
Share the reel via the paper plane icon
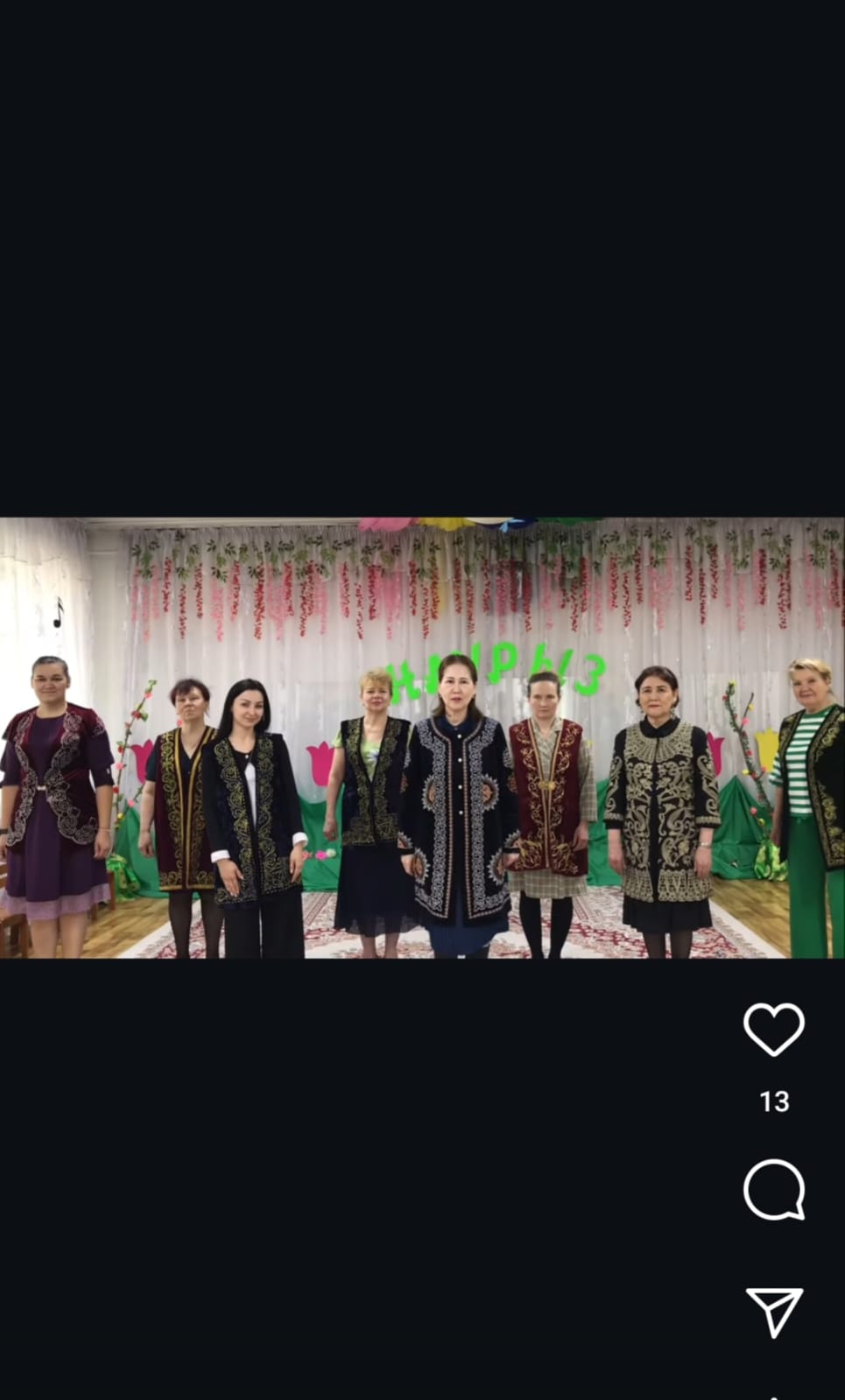pyautogui.click(x=774, y=1311)
